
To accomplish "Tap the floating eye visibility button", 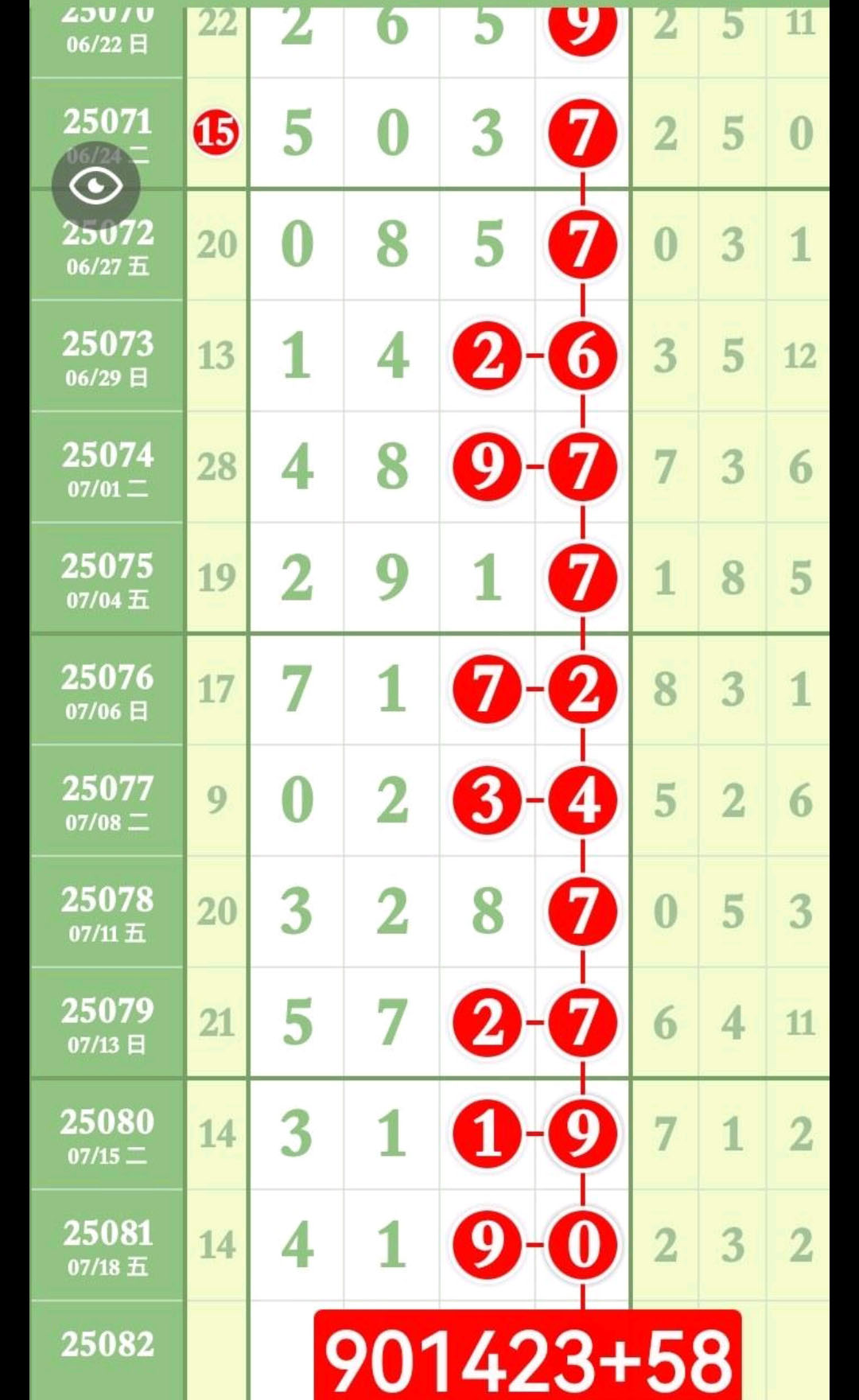I will pyautogui.click(x=96, y=186).
